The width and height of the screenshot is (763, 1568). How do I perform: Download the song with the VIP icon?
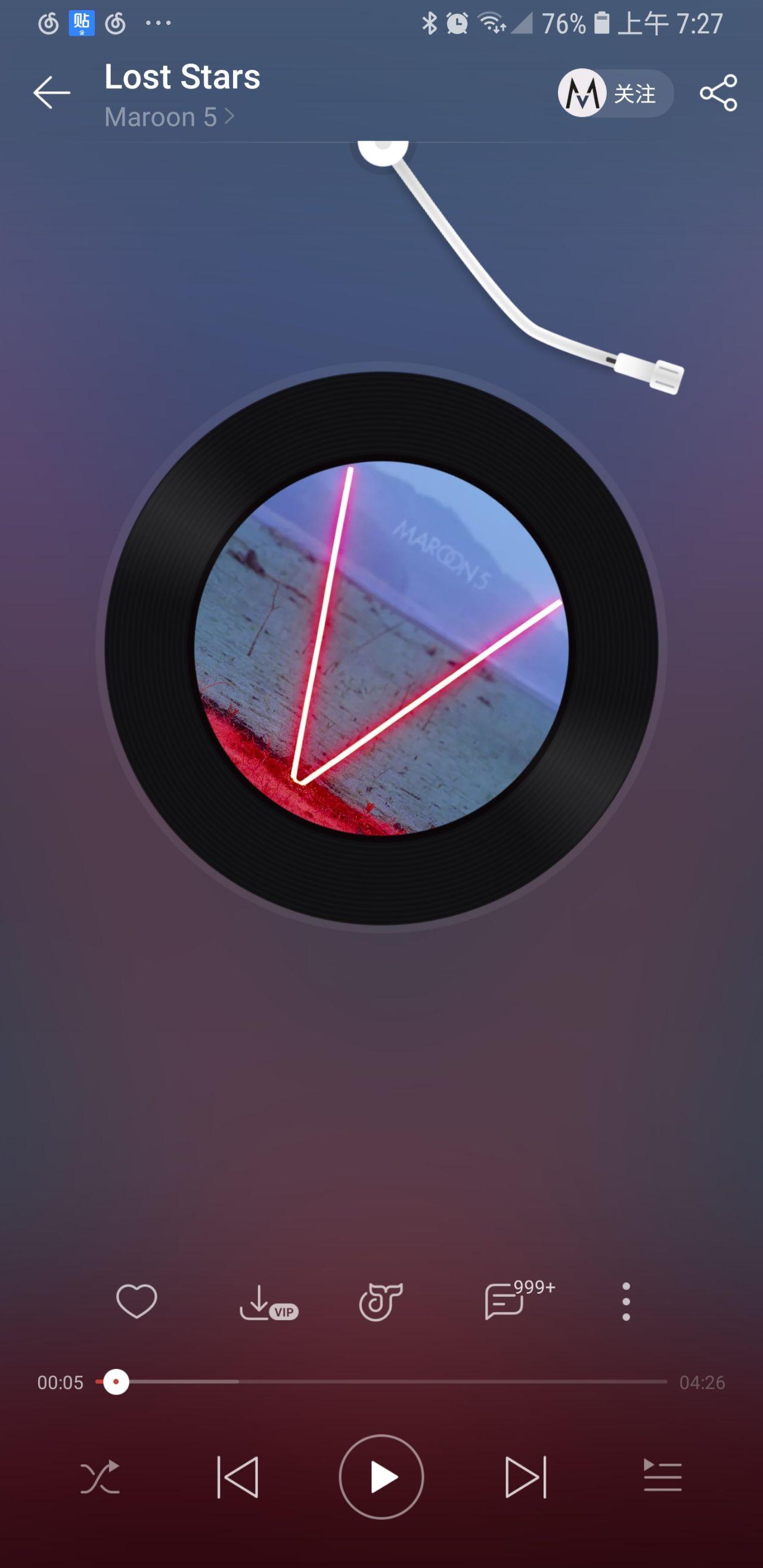coord(266,1303)
